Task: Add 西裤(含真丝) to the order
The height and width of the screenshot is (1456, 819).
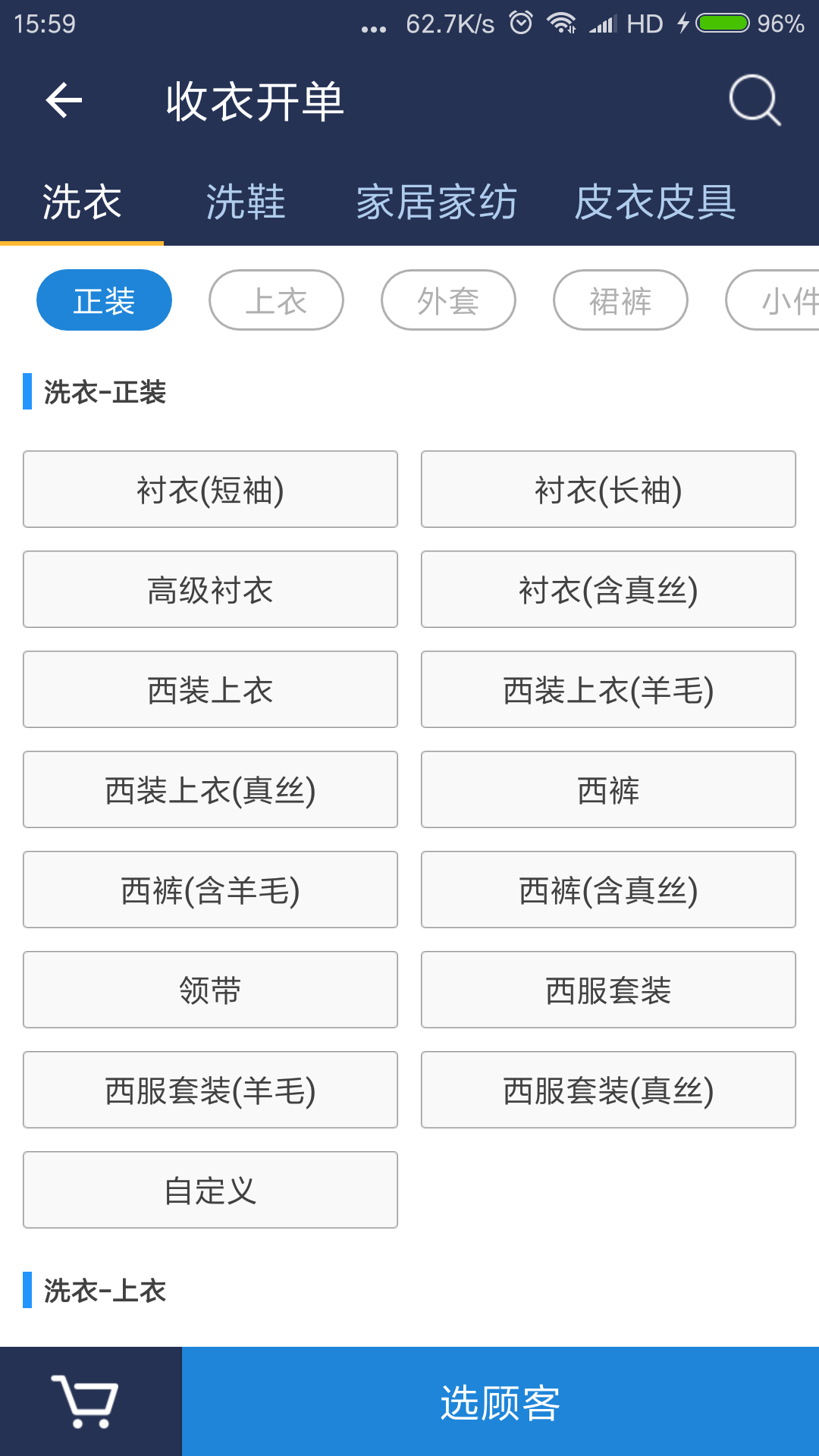Action: [x=607, y=890]
